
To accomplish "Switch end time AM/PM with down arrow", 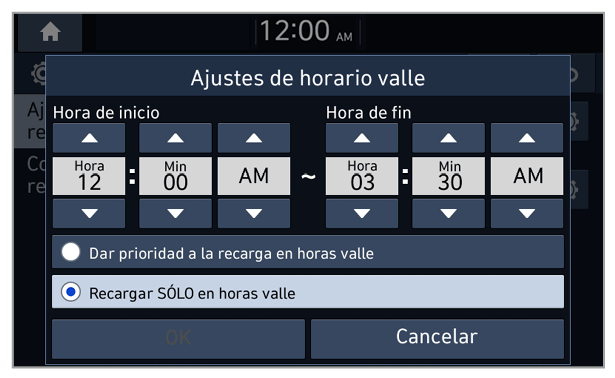I will coord(527,213).
